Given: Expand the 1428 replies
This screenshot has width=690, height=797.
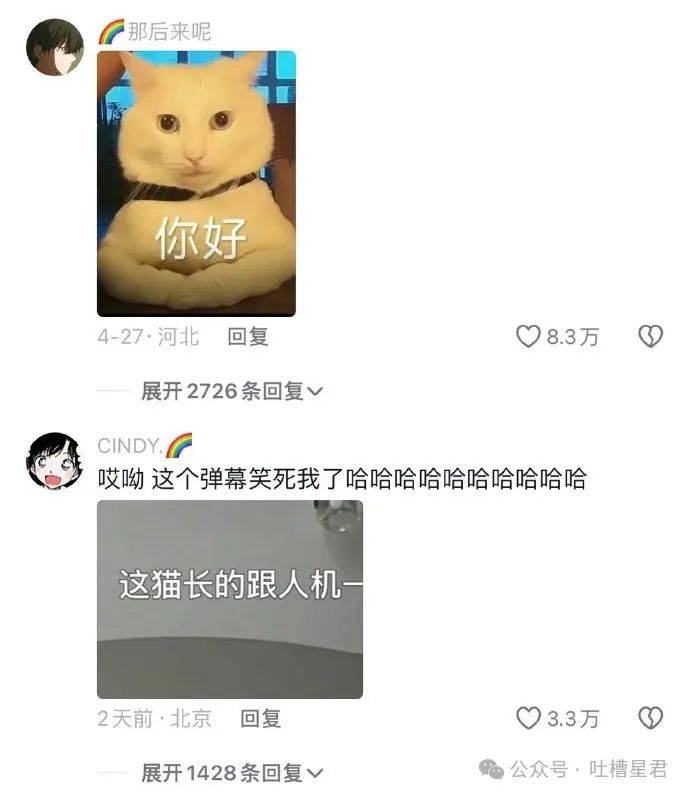Looking at the screenshot, I should coord(232,772).
